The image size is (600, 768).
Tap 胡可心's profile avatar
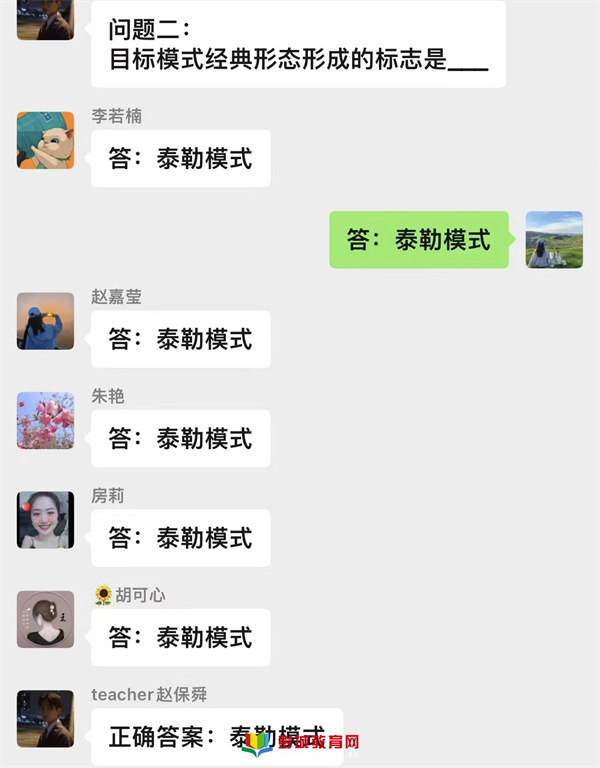[x=45, y=619]
